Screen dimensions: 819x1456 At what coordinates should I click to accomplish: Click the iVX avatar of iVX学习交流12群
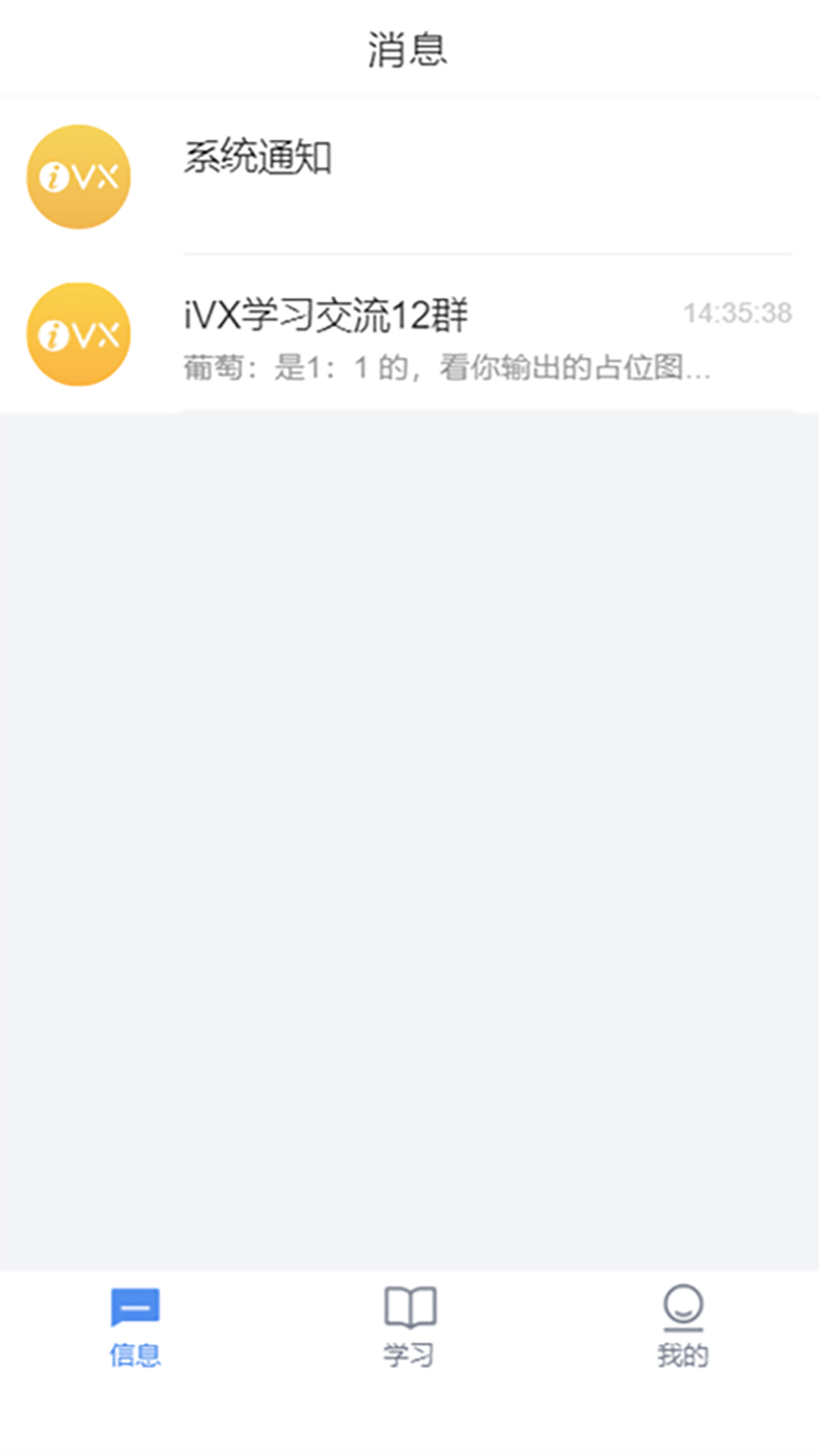(77, 334)
